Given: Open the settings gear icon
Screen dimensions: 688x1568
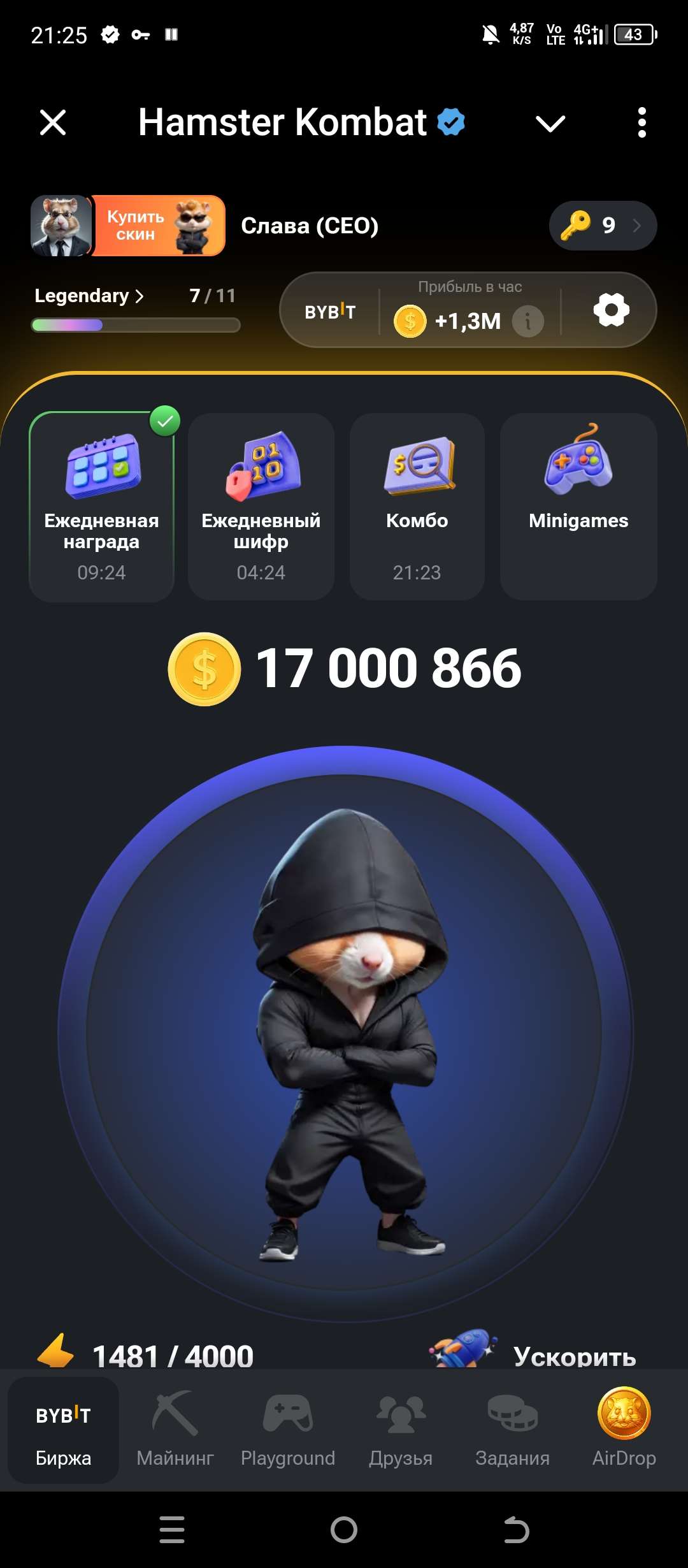Looking at the screenshot, I should pos(612,310).
